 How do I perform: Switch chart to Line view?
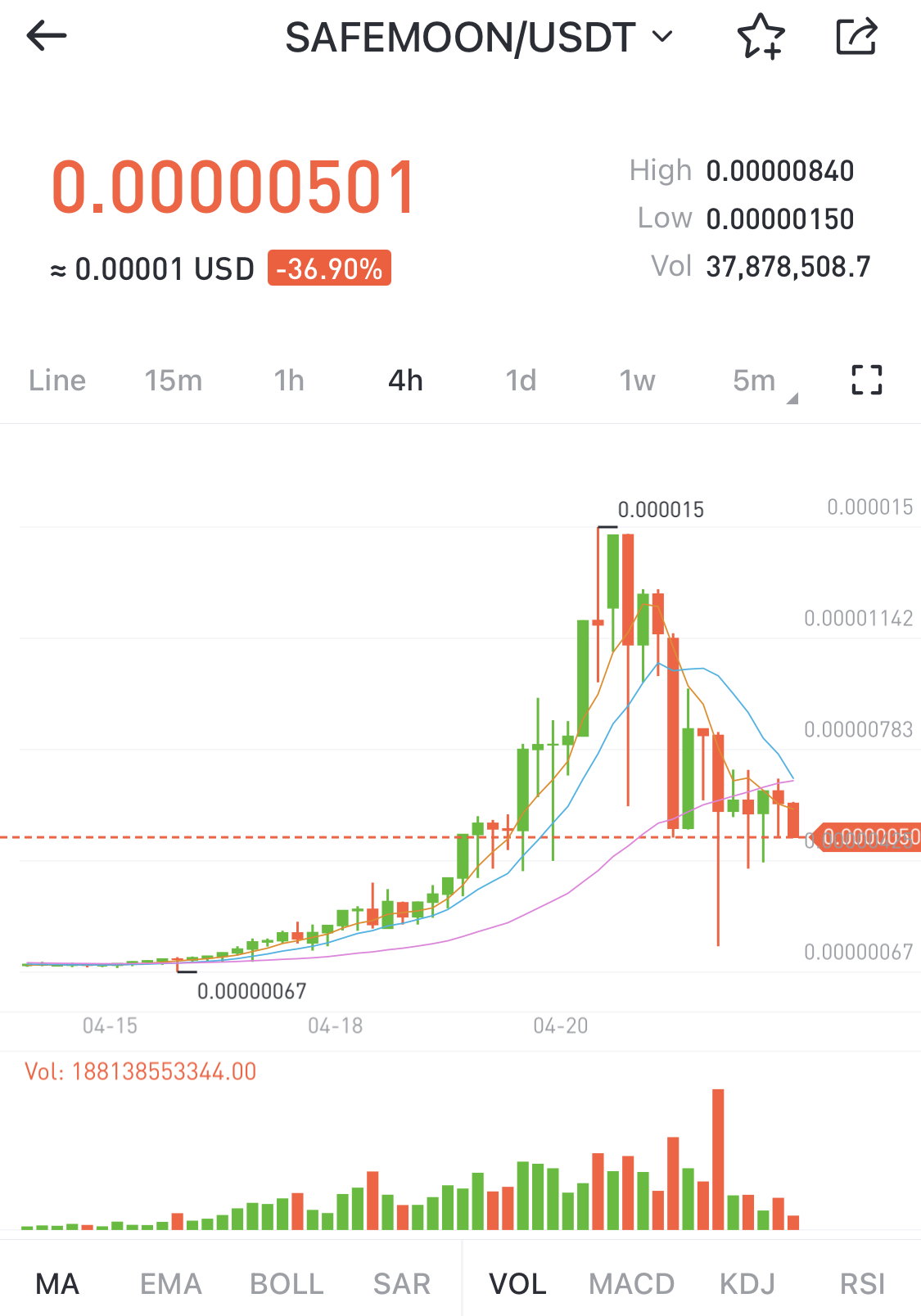click(57, 381)
